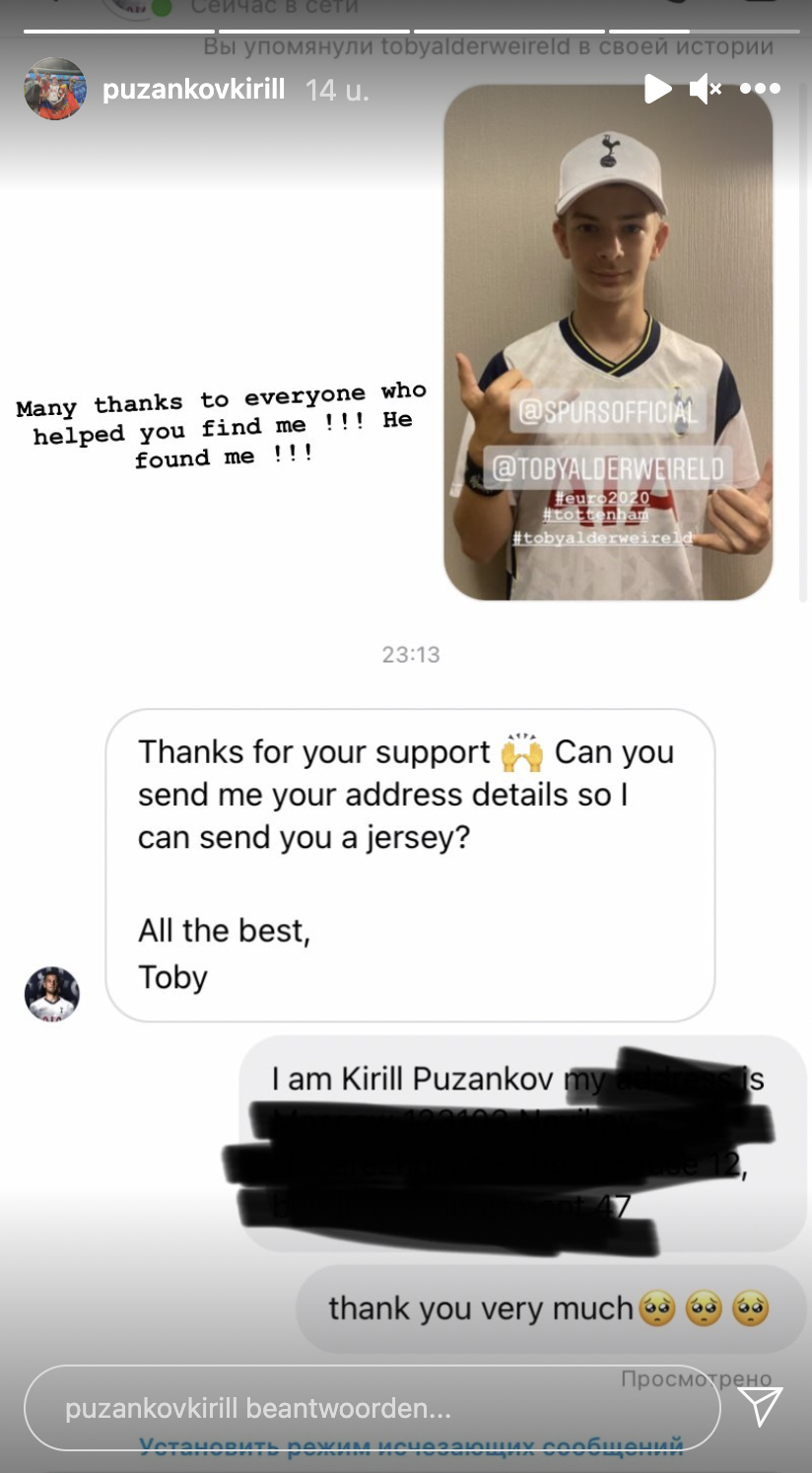
Task: Unmute the story audio
Action: click(x=706, y=89)
